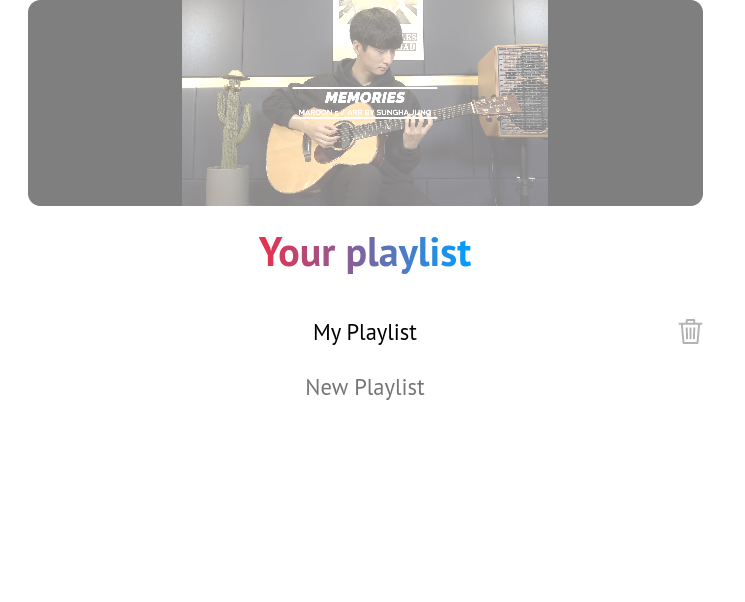Create a New Playlist
Image resolution: width=745 pixels, height=602 pixels.
[364, 387]
